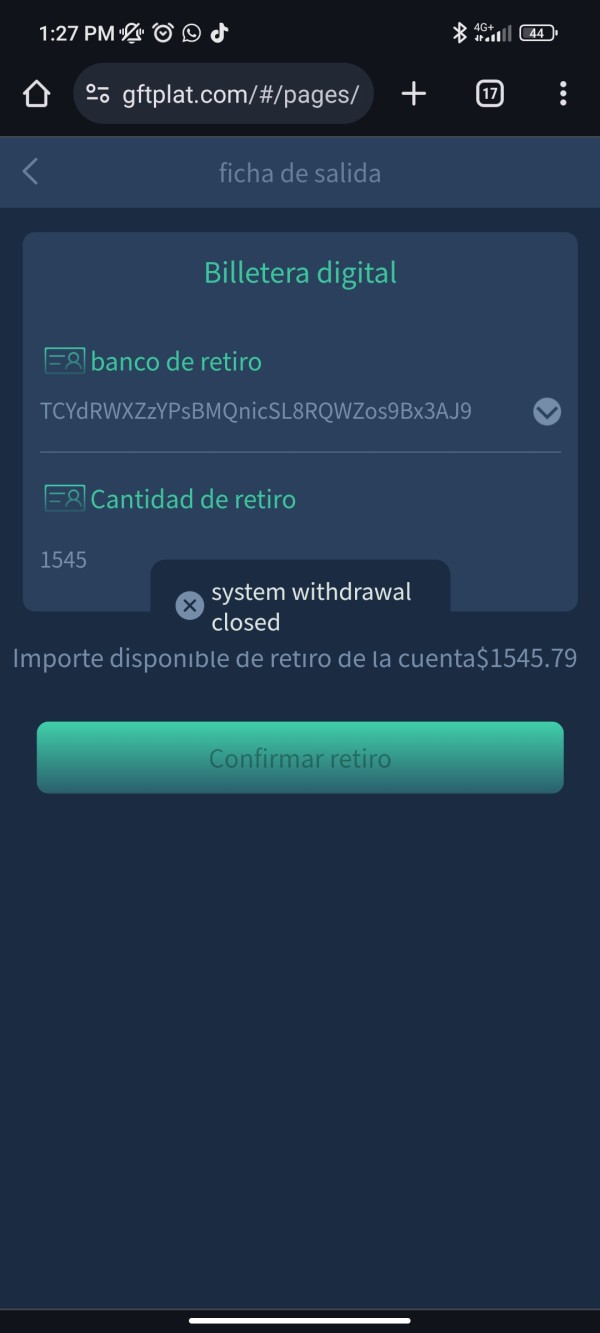Expand the banco de retiro dropdown
The height and width of the screenshot is (1333, 600).
click(547, 412)
